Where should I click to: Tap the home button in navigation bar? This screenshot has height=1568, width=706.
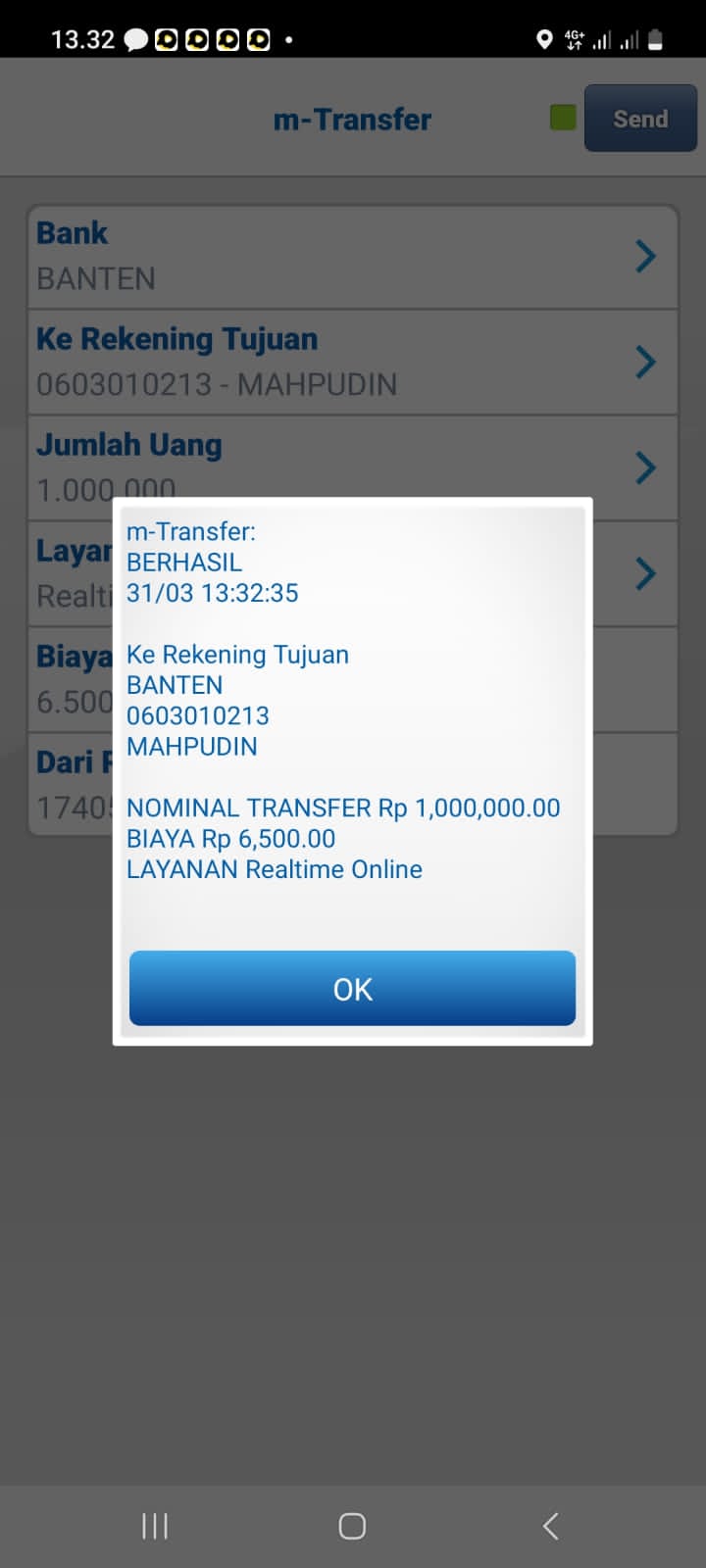tap(352, 1525)
